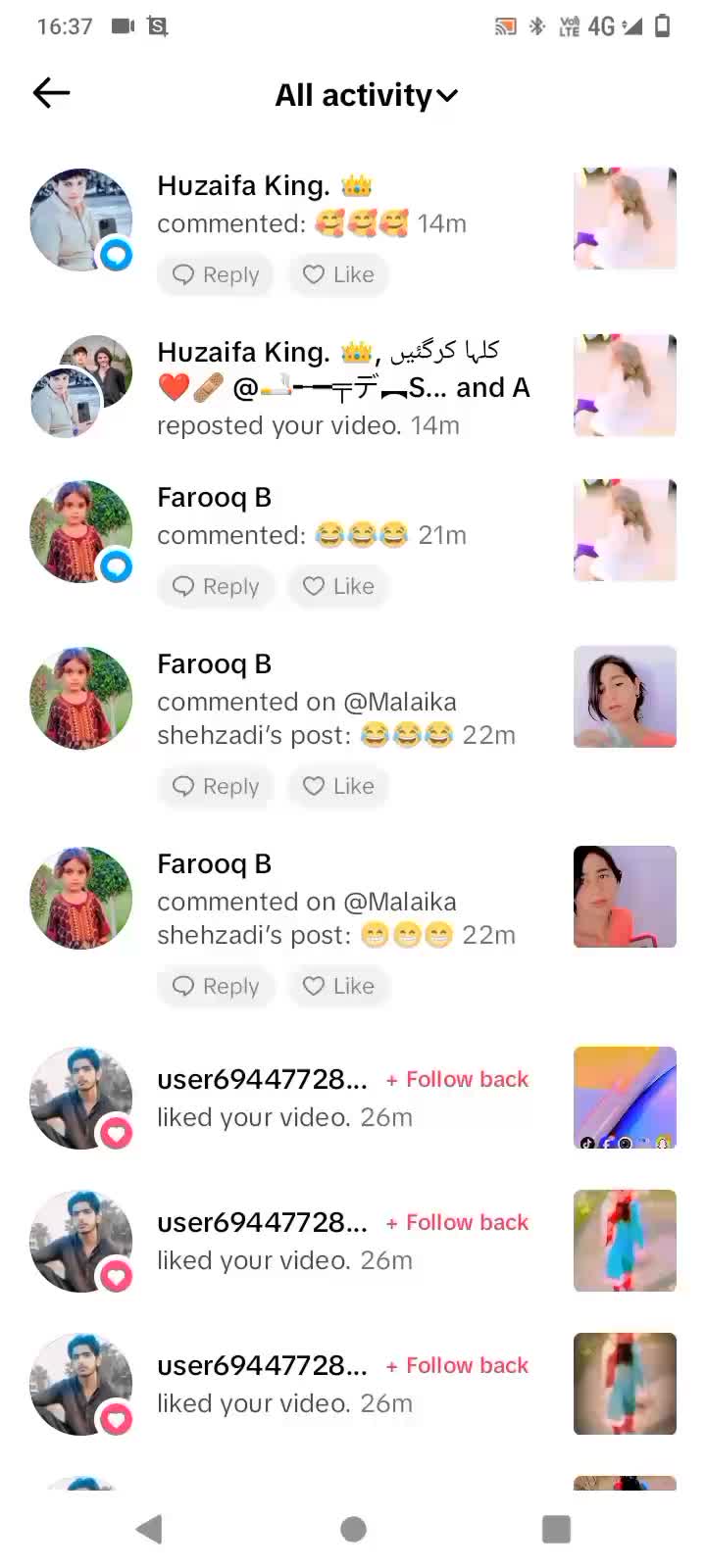
Task: Like Huzaifa King's 14m comment
Action: pyautogui.click(x=338, y=274)
